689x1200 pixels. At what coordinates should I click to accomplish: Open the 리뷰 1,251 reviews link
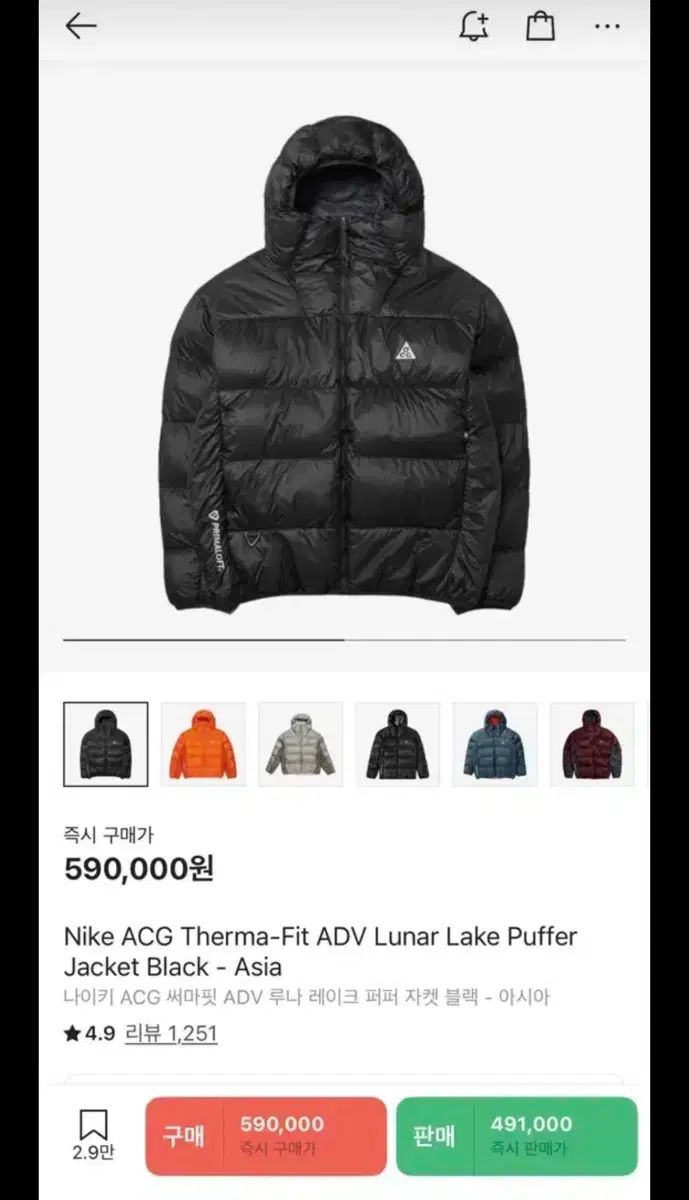[171, 1033]
